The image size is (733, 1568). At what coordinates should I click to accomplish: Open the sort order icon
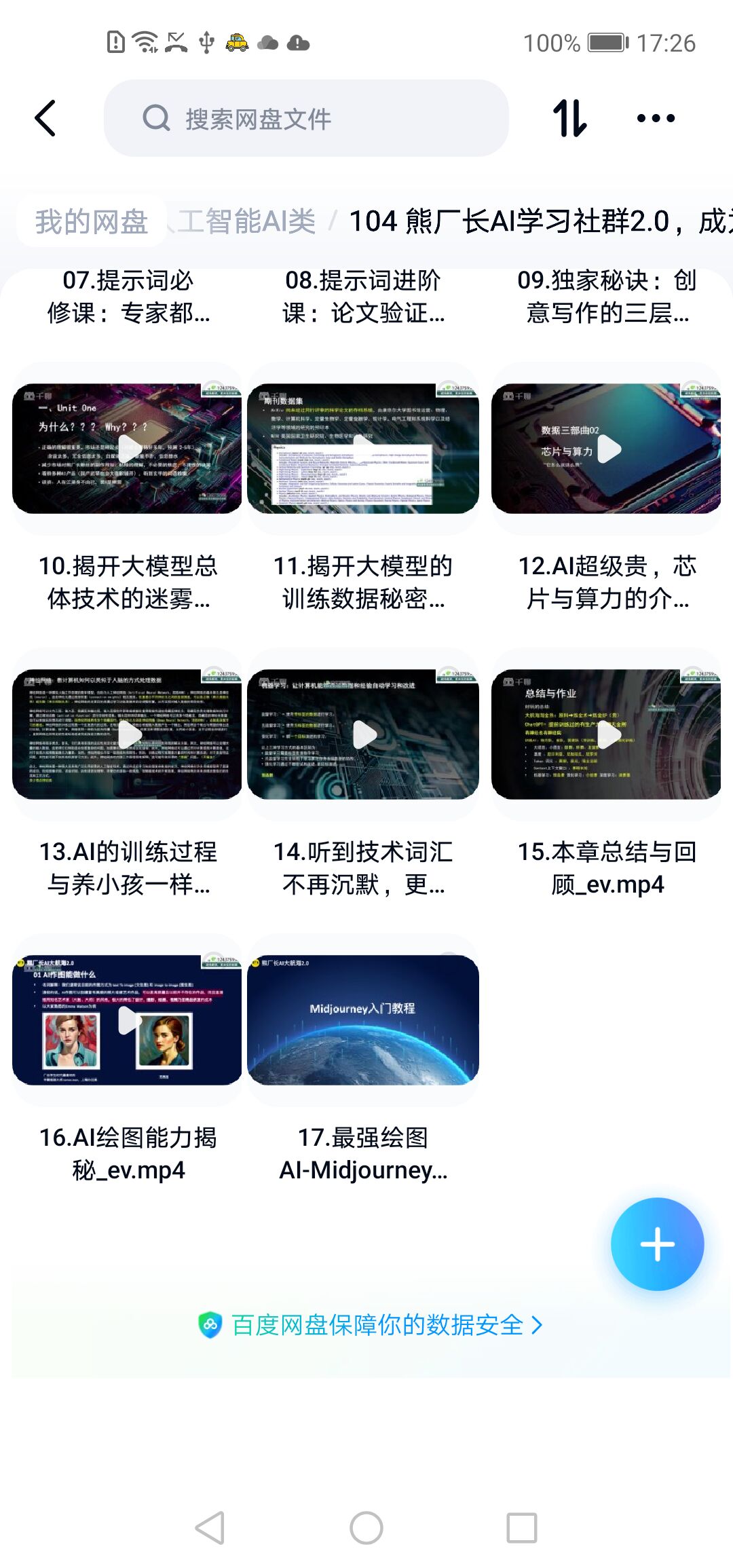(569, 118)
